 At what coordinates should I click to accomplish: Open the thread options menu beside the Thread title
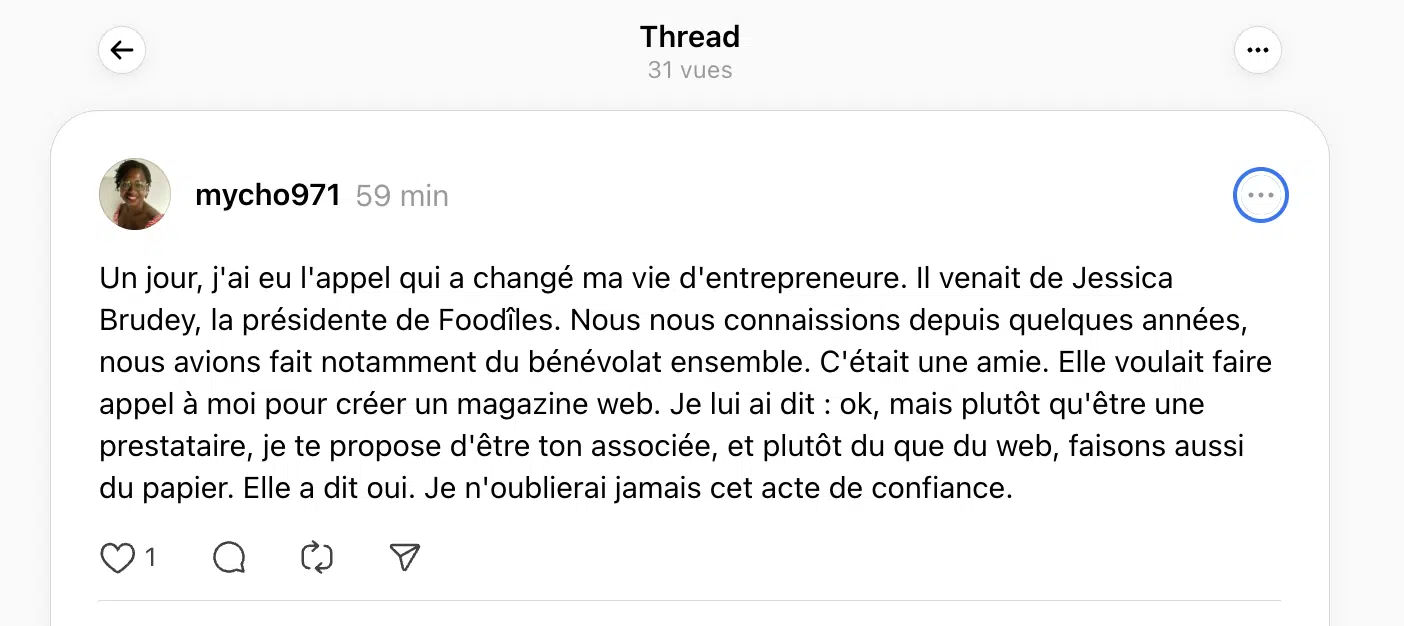point(1257,50)
